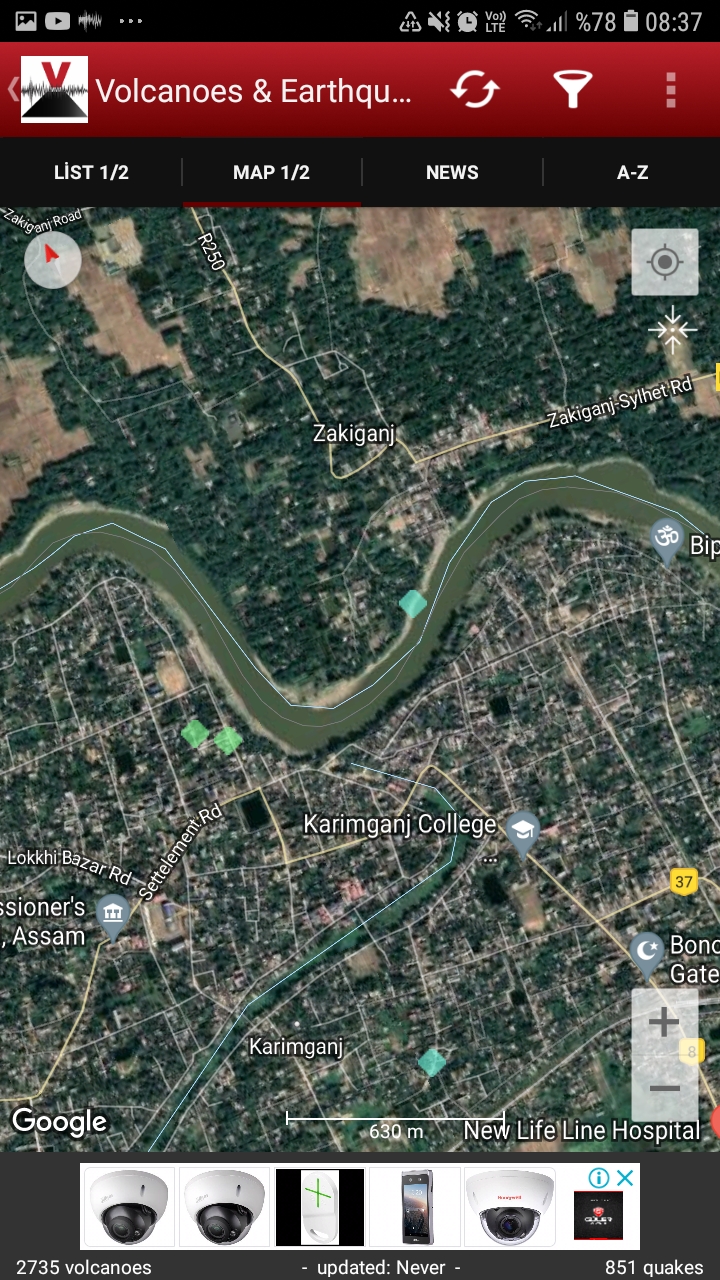
Task: Tap the collapse arrows map icon
Action: pos(671,330)
